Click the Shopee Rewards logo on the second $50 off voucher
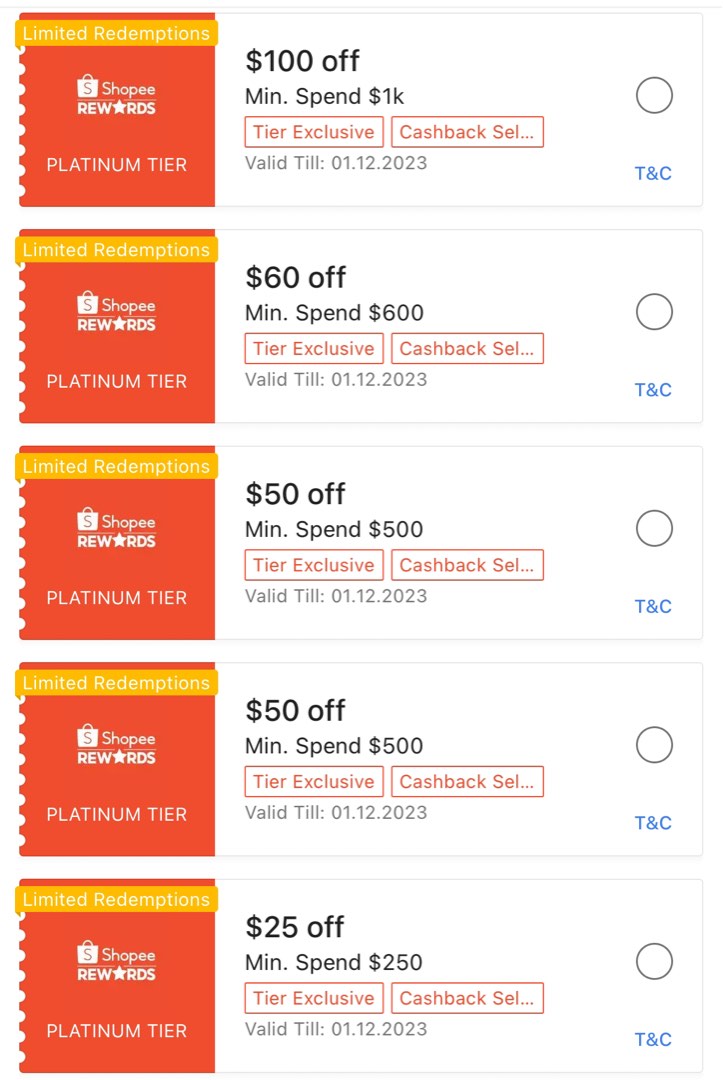The width and height of the screenshot is (723, 1080). 116,744
